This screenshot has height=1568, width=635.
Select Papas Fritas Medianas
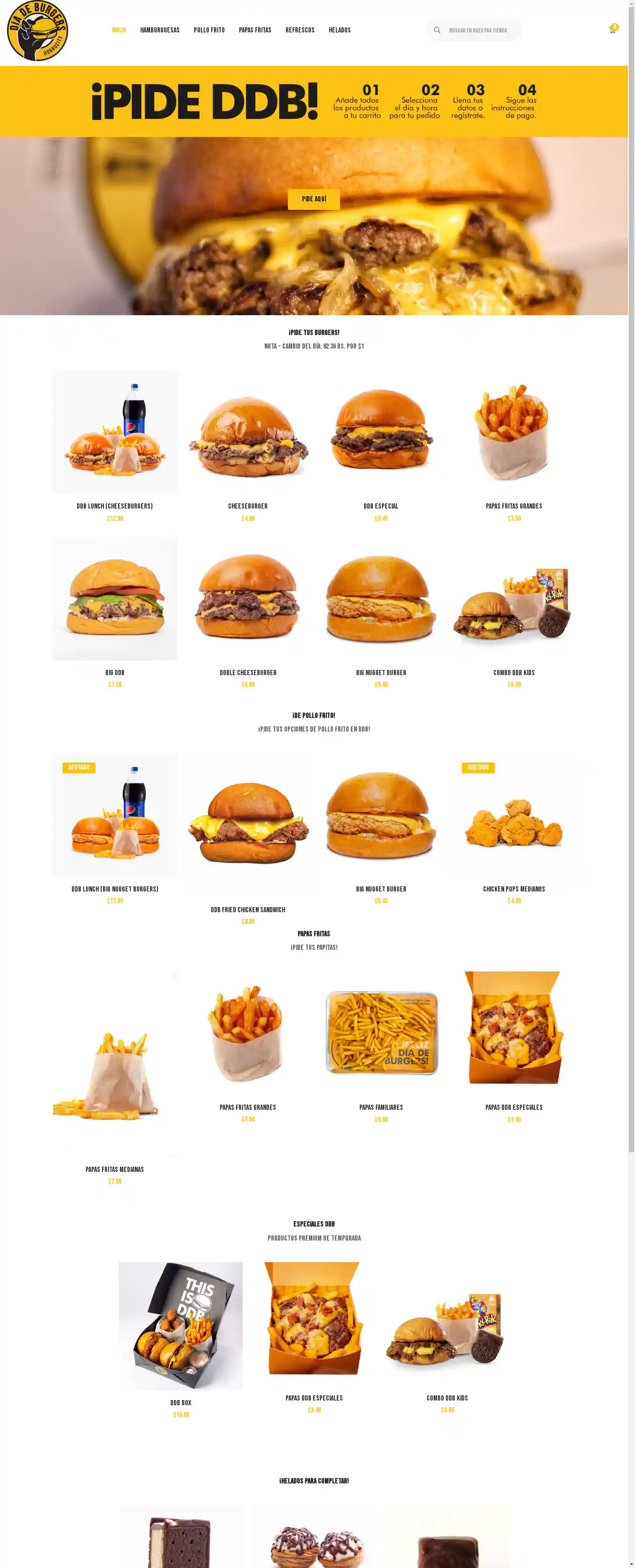pyautogui.click(x=114, y=1169)
